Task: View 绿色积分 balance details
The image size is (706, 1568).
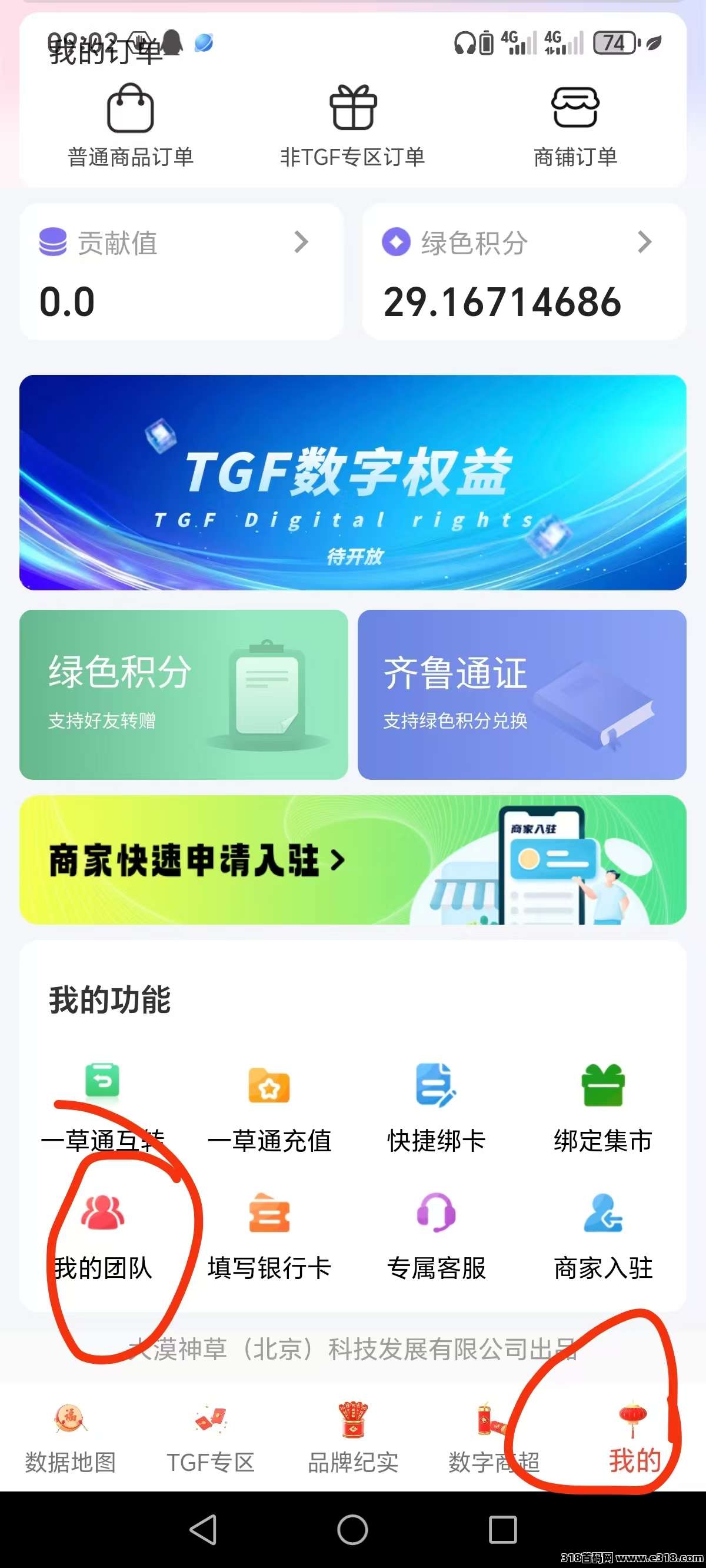Action: (524, 272)
